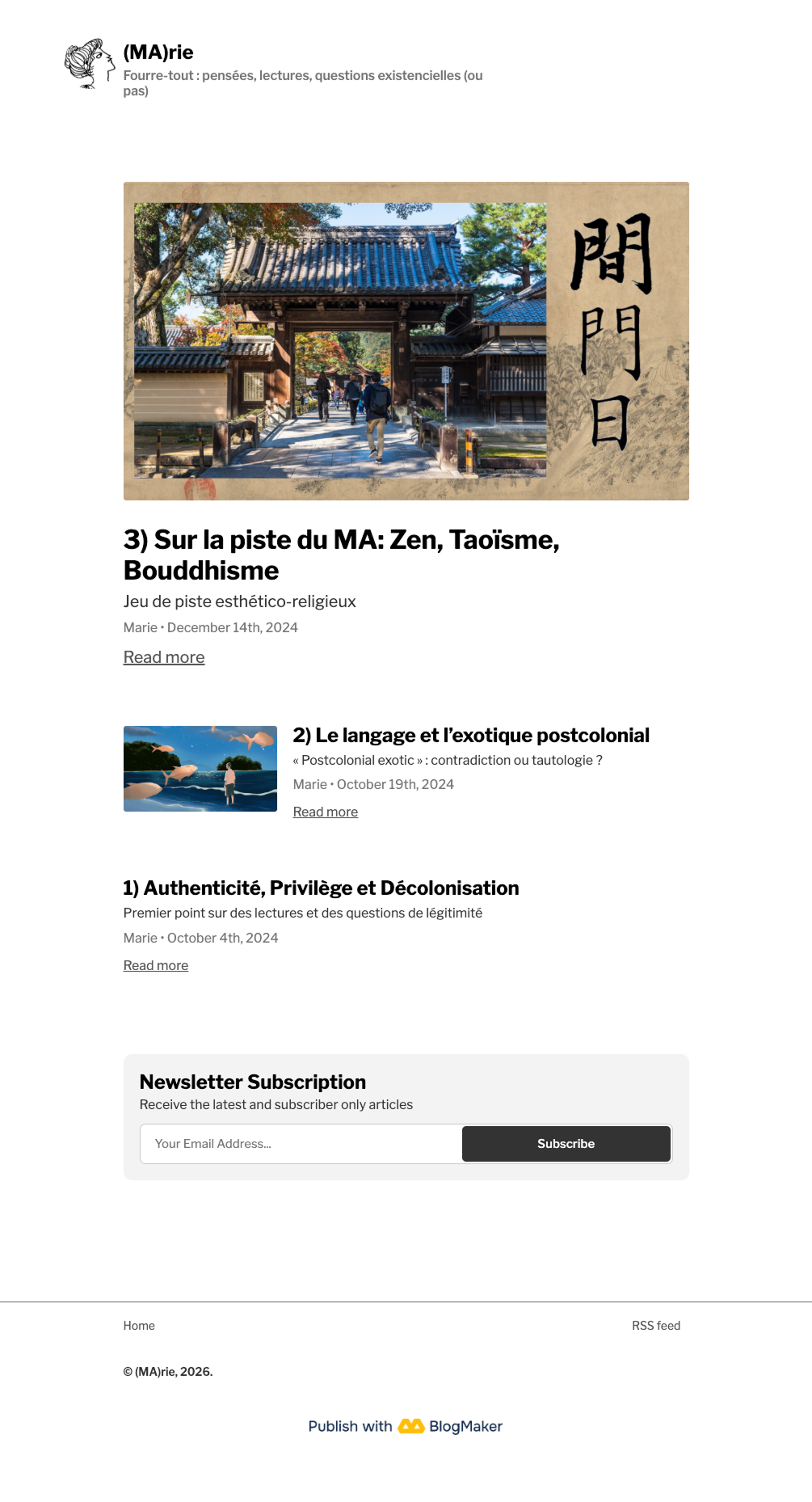Open the RSS feed link
Image resolution: width=812 pixels, height=1502 pixels.
[656, 1326]
